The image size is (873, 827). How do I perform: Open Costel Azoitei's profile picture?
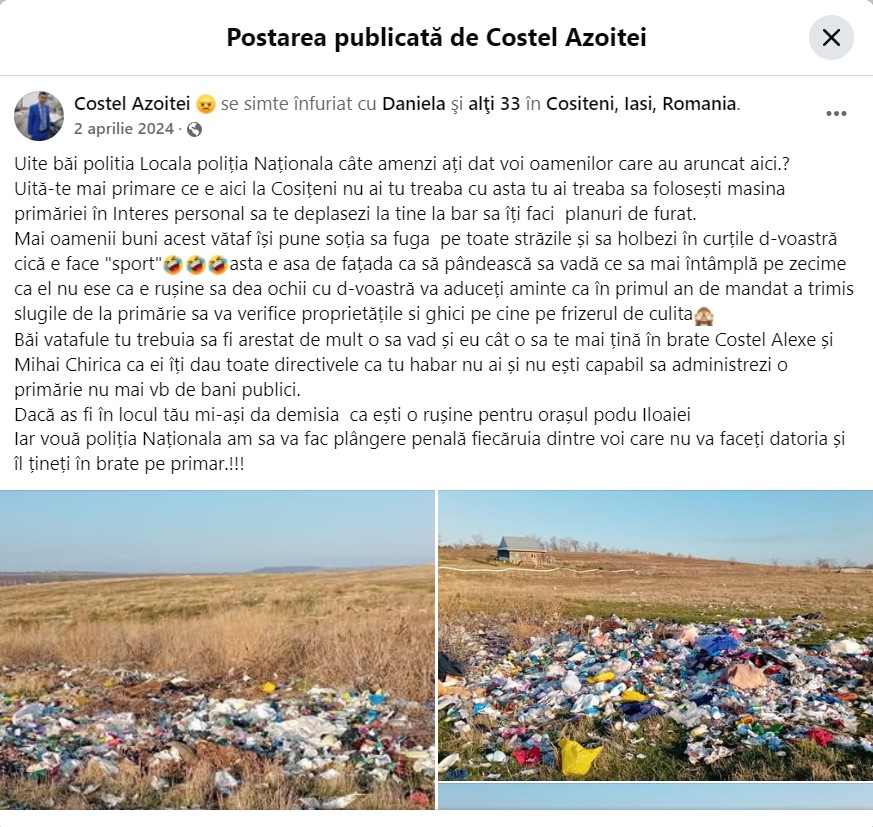point(39,116)
